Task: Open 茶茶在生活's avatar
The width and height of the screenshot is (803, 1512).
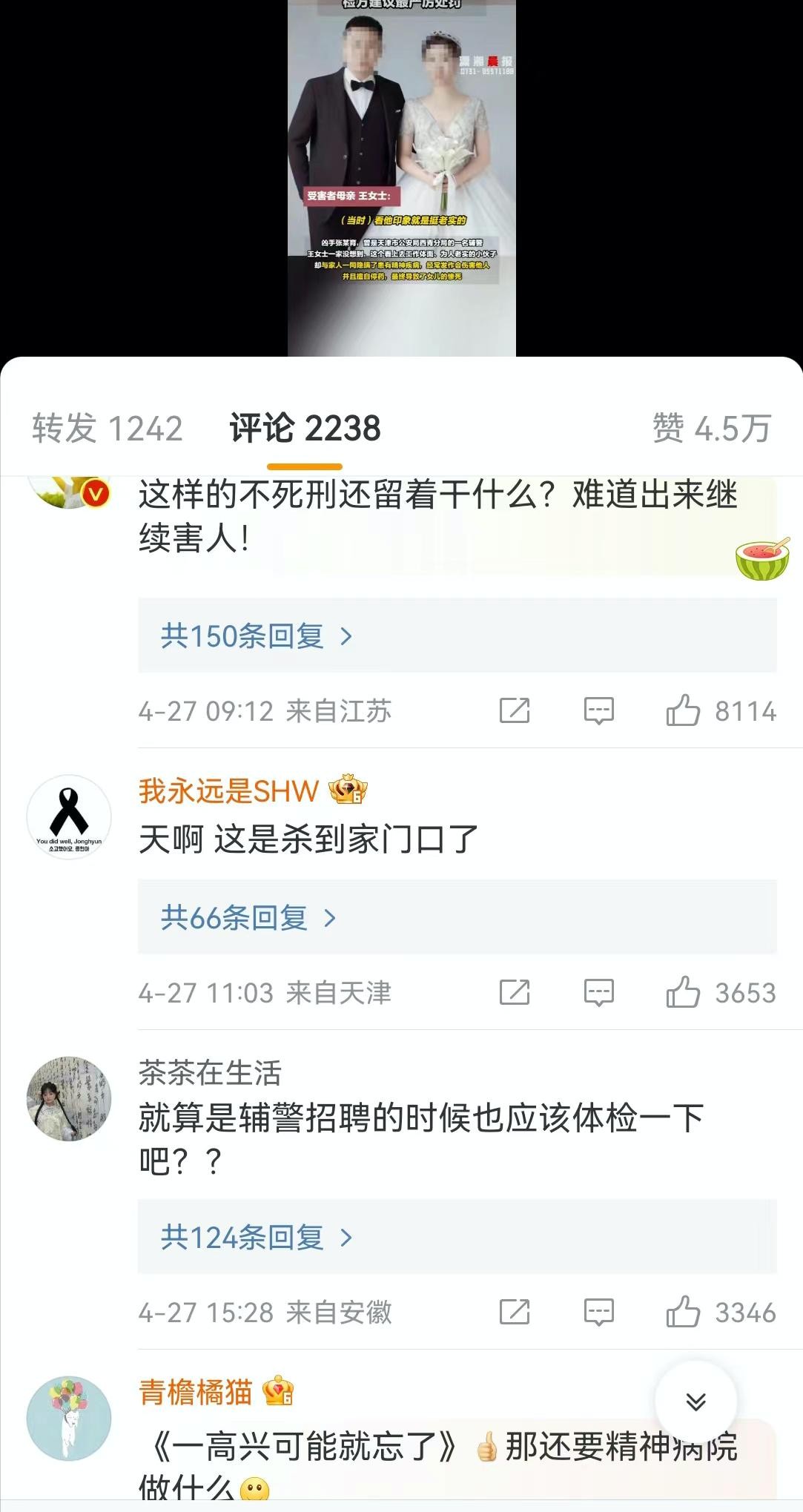Action: click(69, 1099)
